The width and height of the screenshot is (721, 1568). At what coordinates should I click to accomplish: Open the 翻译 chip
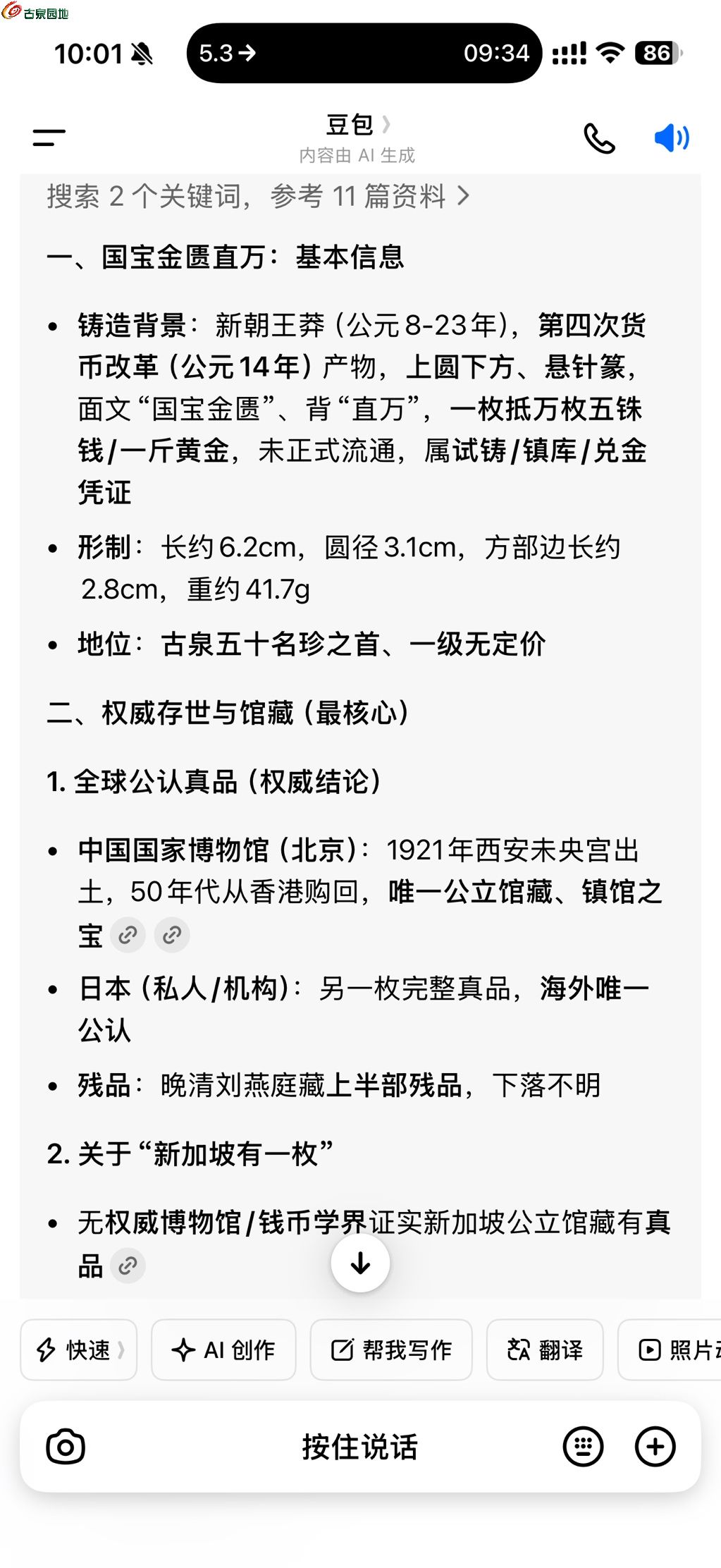tap(545, 1349)
